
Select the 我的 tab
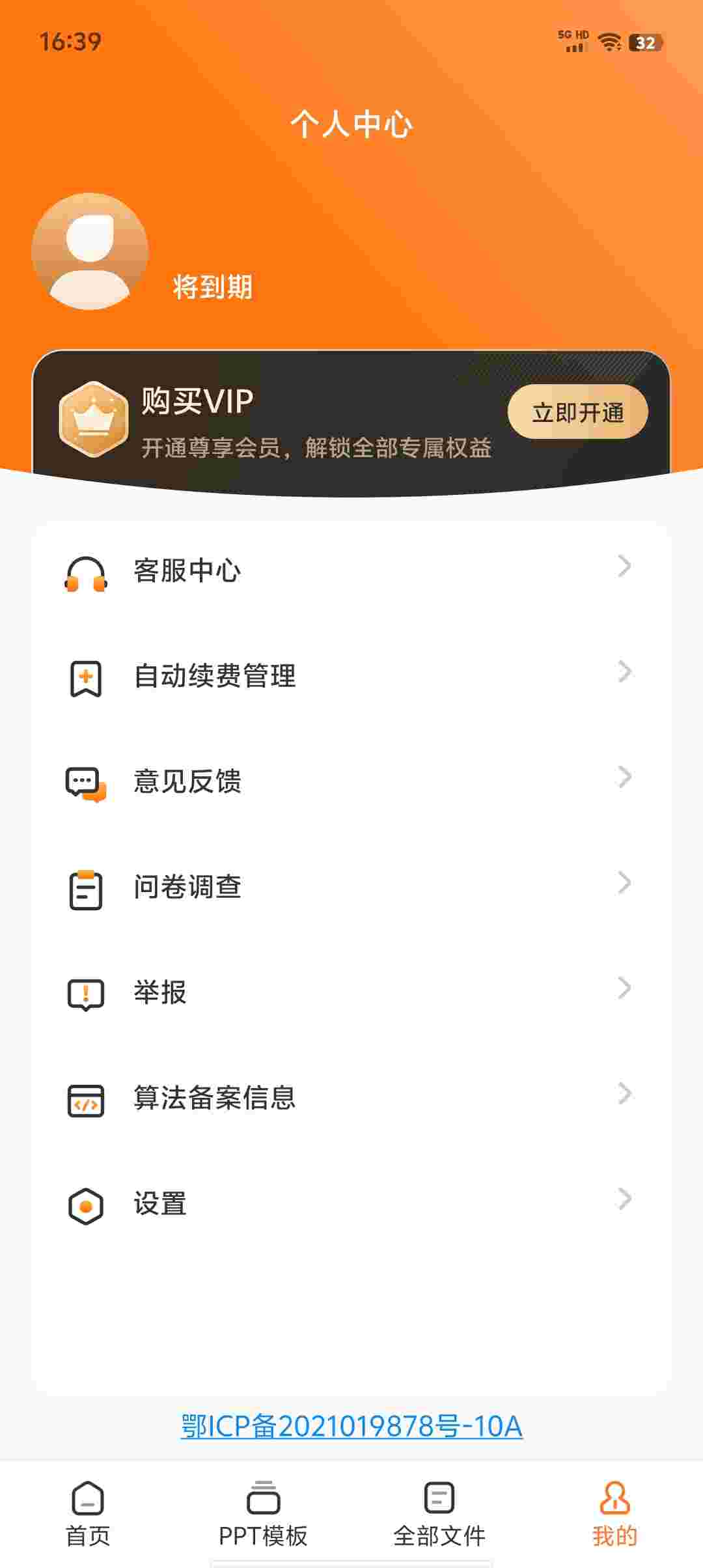(x=614, y=1513)
